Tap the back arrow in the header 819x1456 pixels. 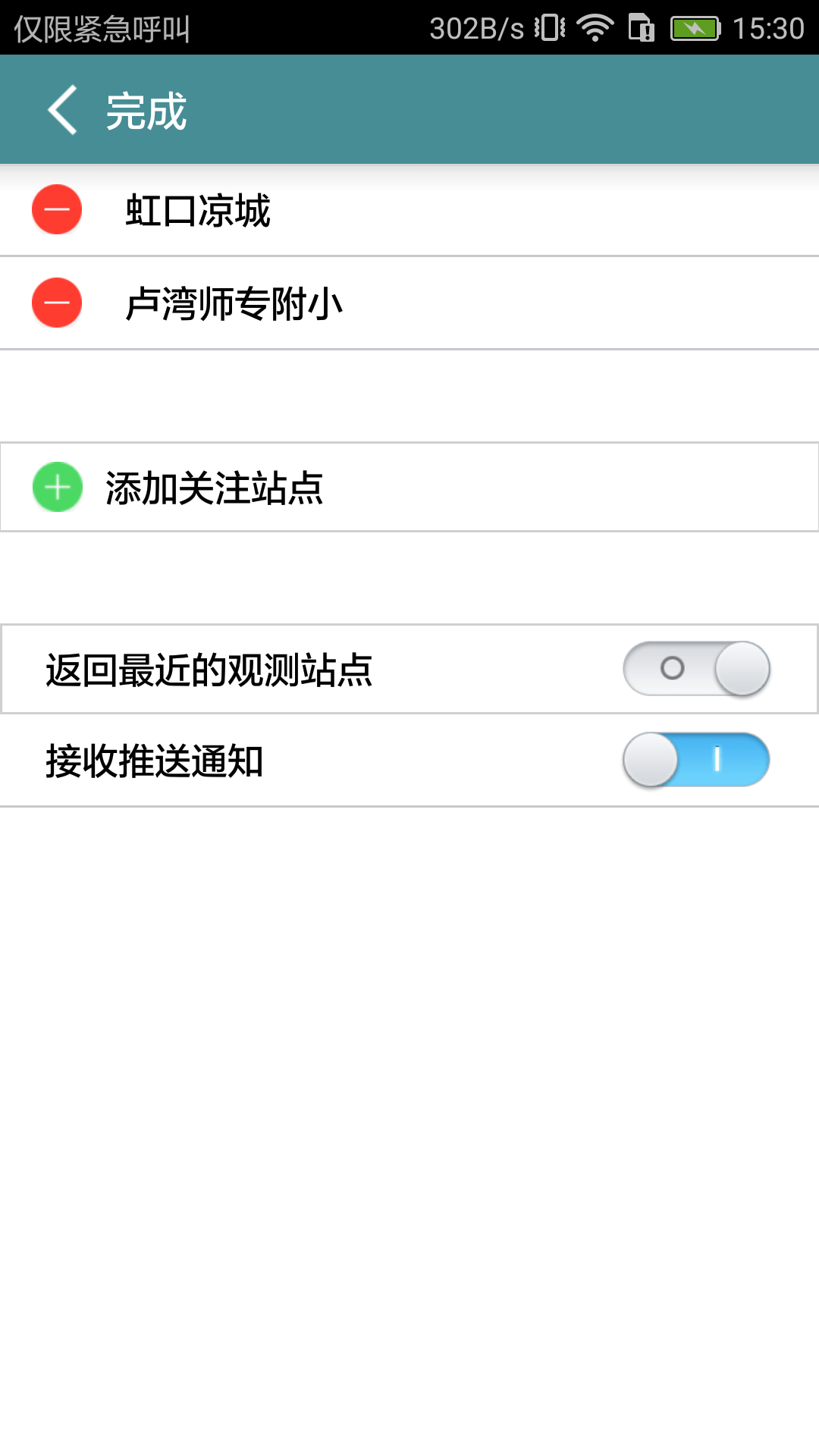[62, 108]
